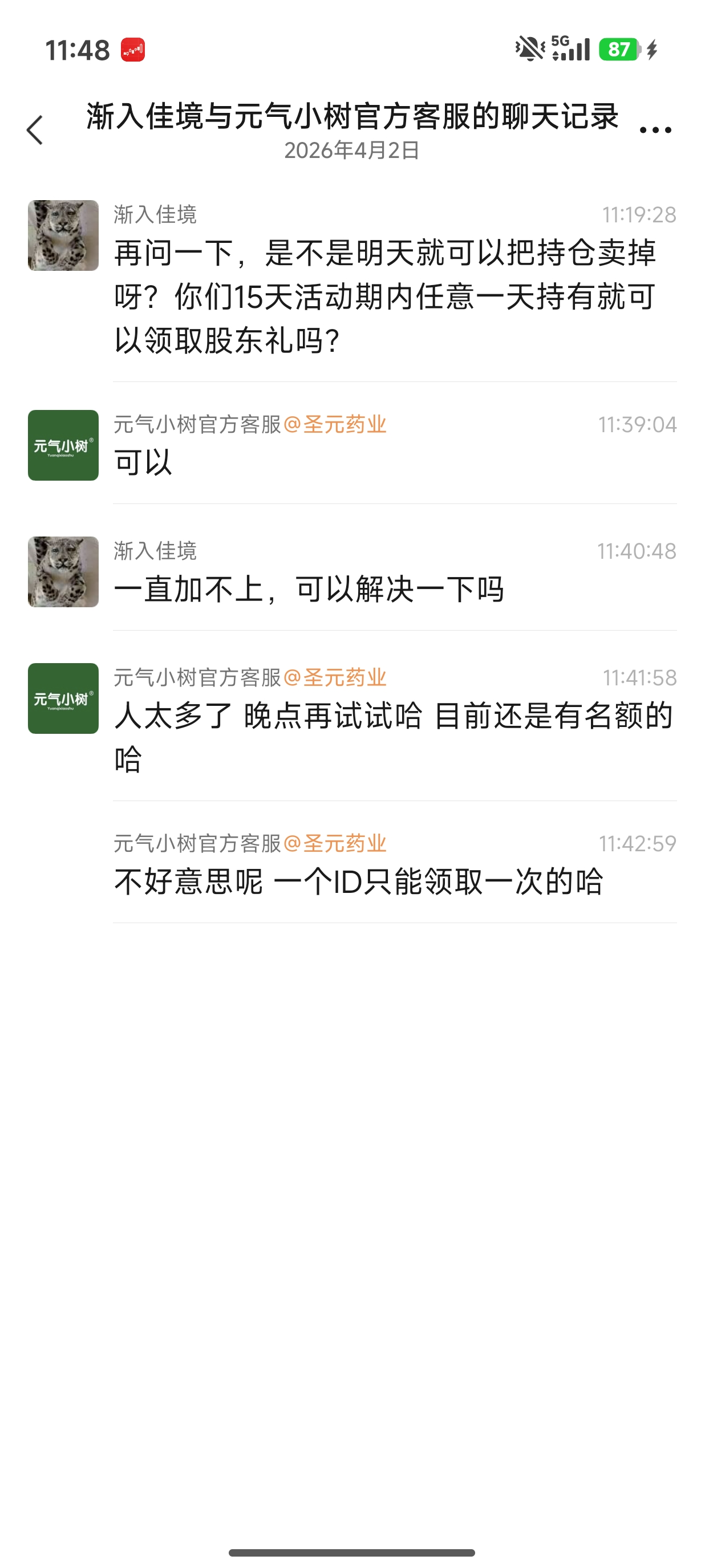Go back using the top-left arrow
Screen dimensions: 705x1568
tap(35, 130)
